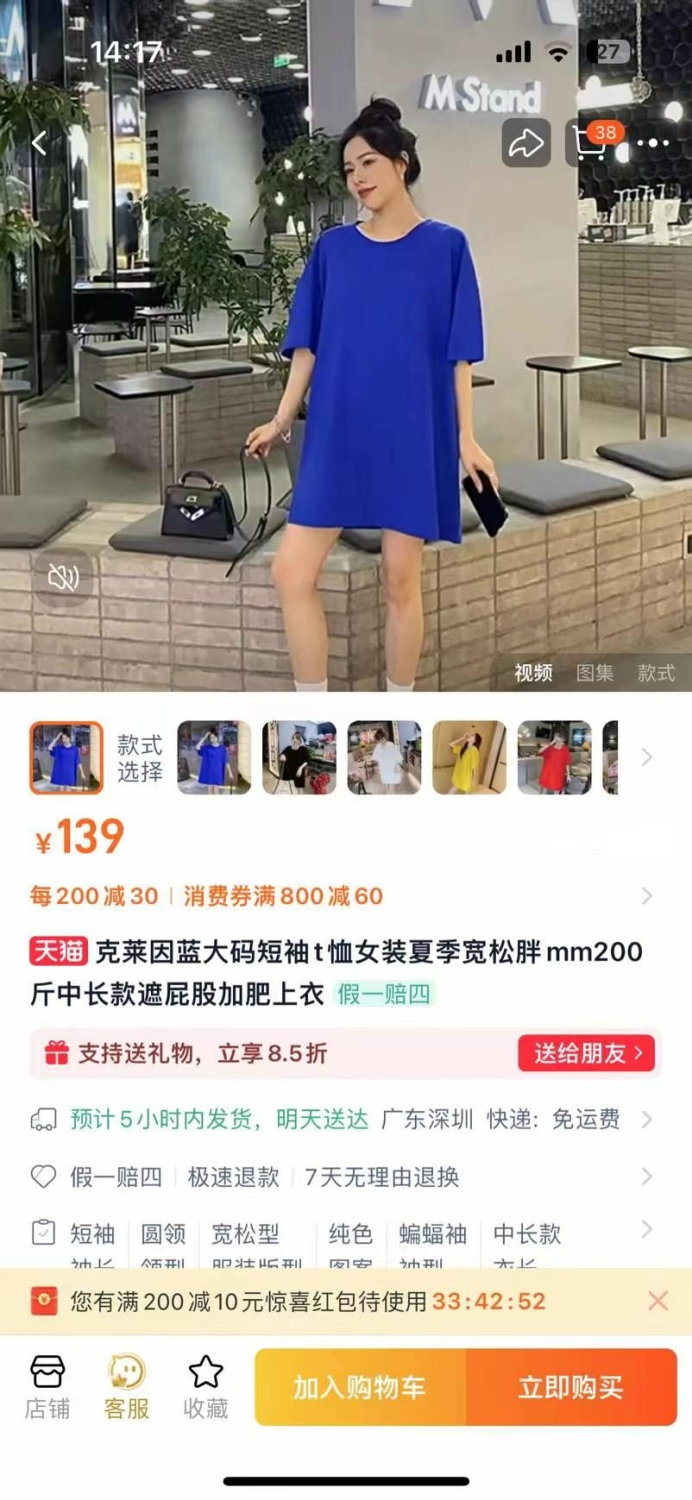Tap 送给朋友 to gift this item

pyautogui.click(x=587, y=1053)
